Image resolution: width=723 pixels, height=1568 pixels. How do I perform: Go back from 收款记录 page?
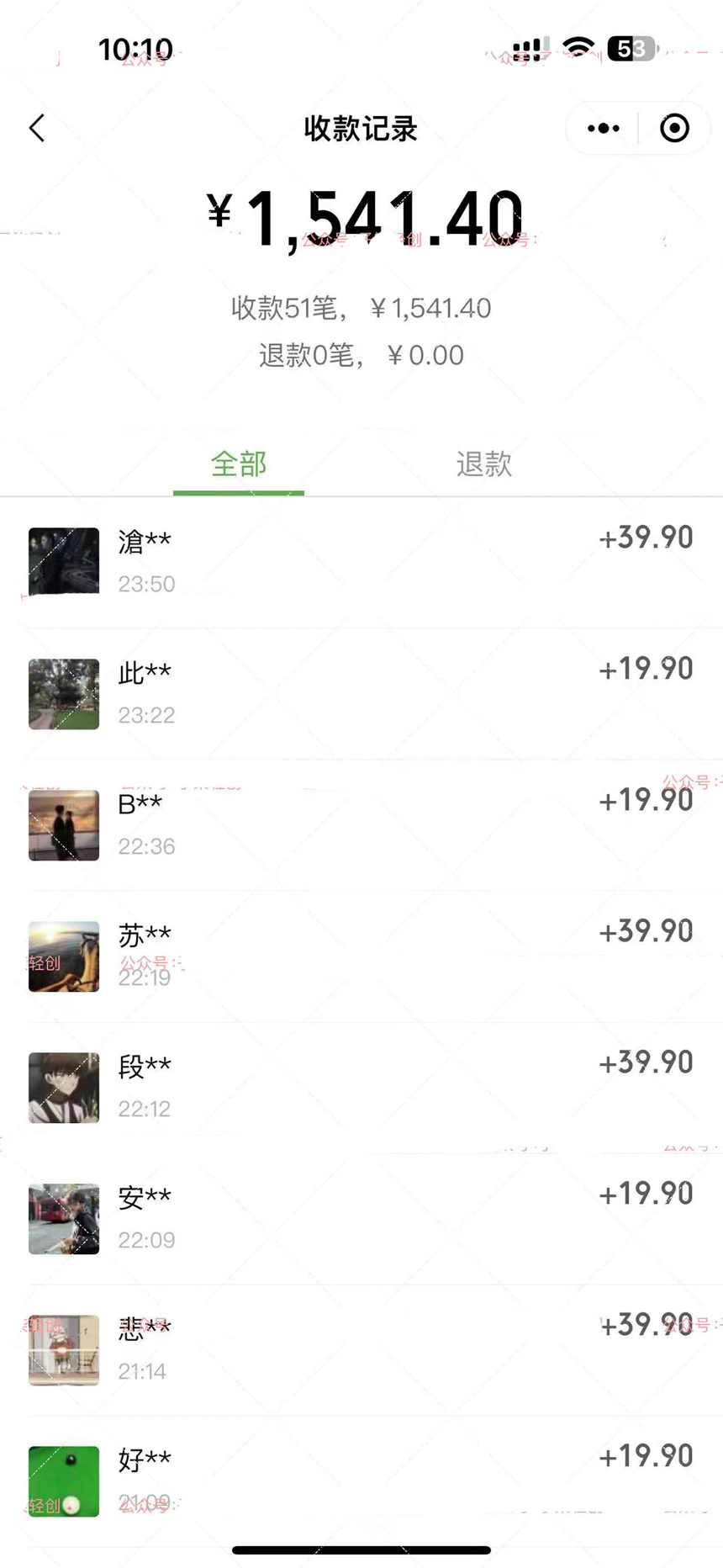[x=37, y=129]
